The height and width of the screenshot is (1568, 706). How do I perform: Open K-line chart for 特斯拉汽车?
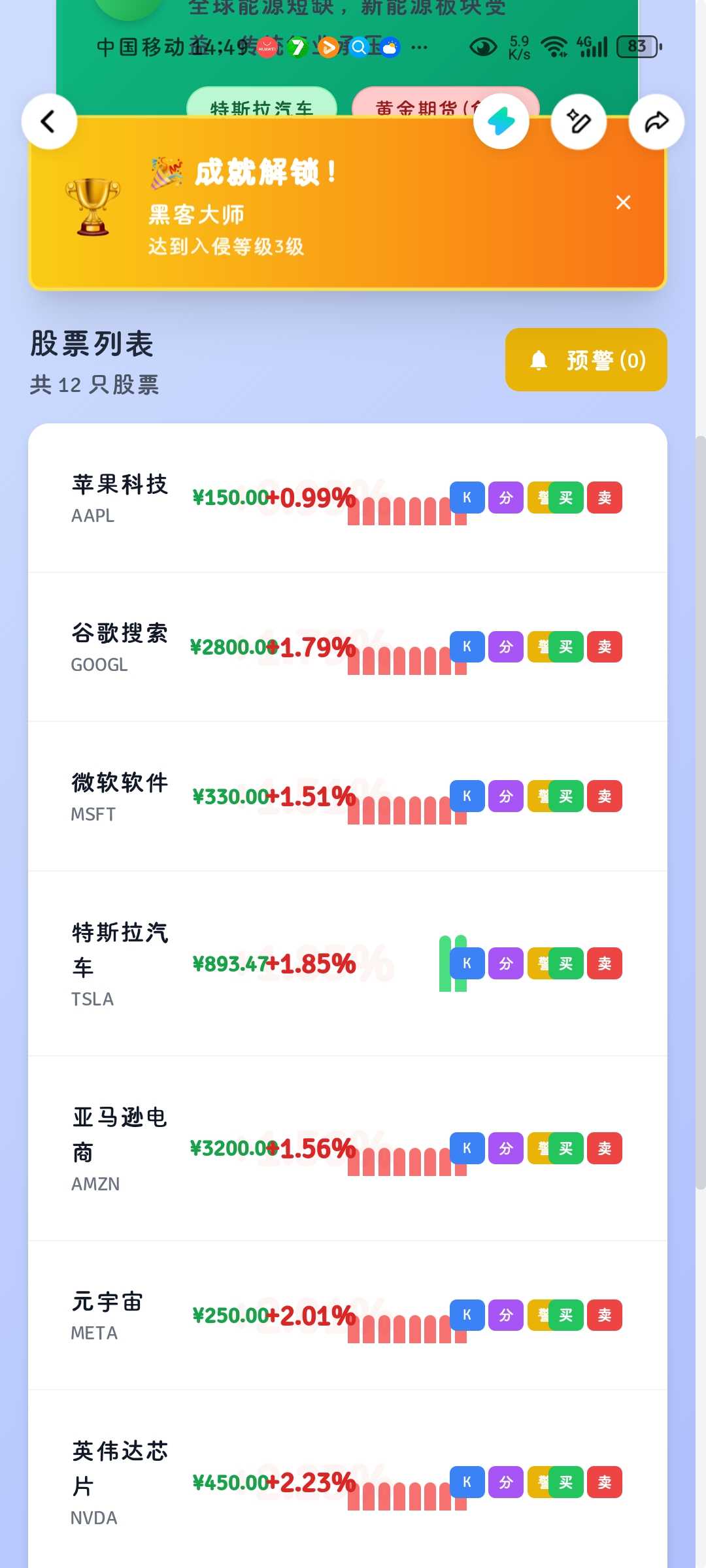467,964
